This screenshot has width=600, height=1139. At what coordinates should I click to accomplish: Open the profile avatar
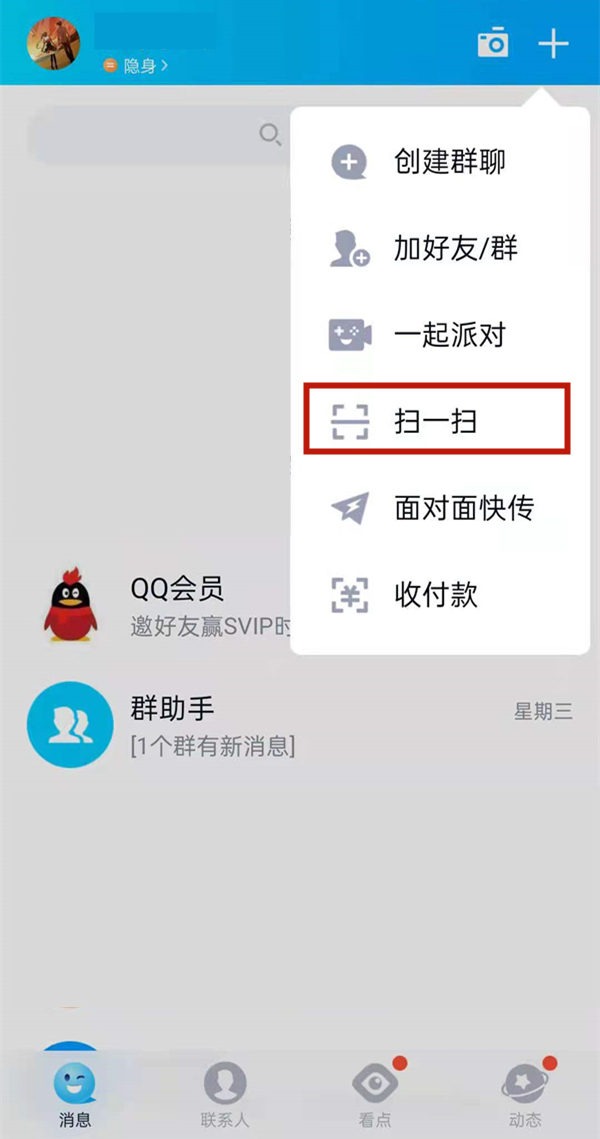pyautogui.click(x=53, y=43)
